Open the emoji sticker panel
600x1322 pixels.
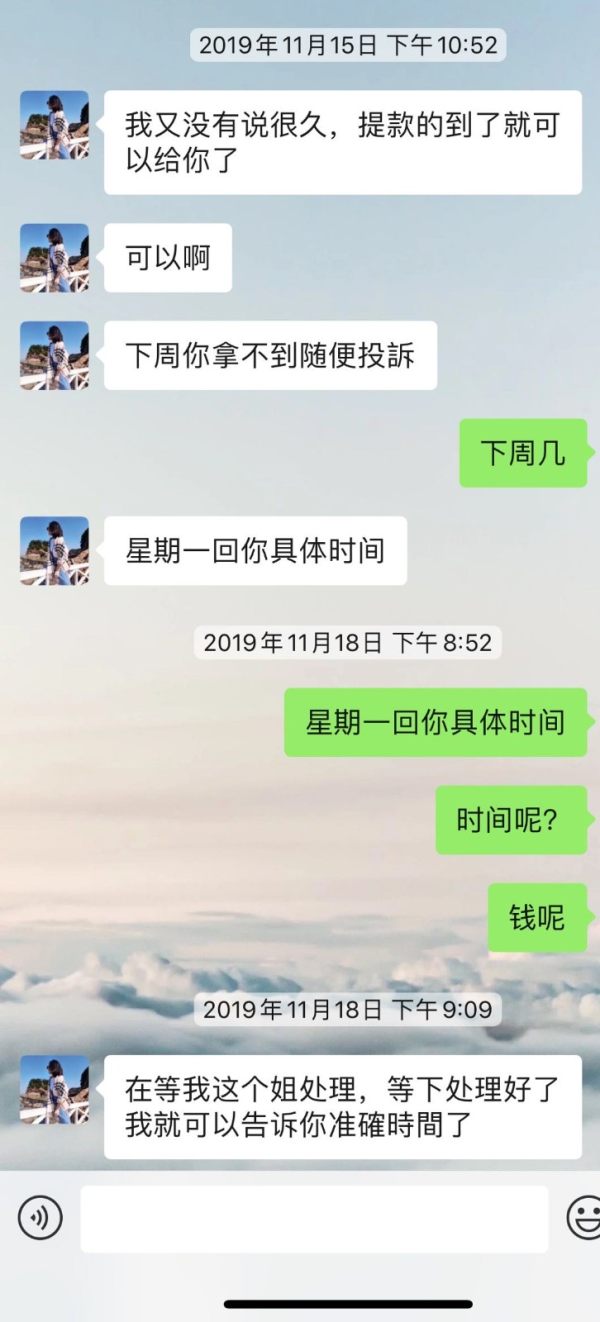[x=584, y=1218]
